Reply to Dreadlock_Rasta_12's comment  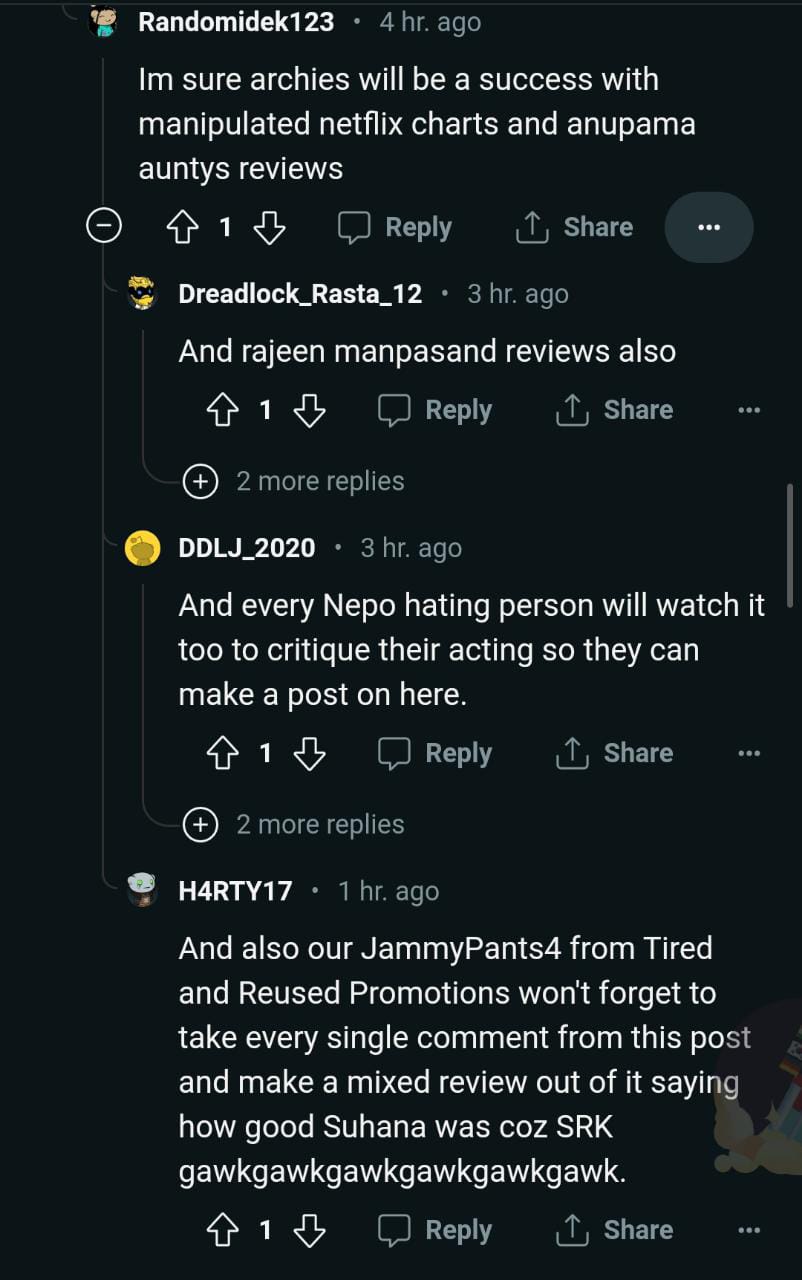tap(434, 410)
